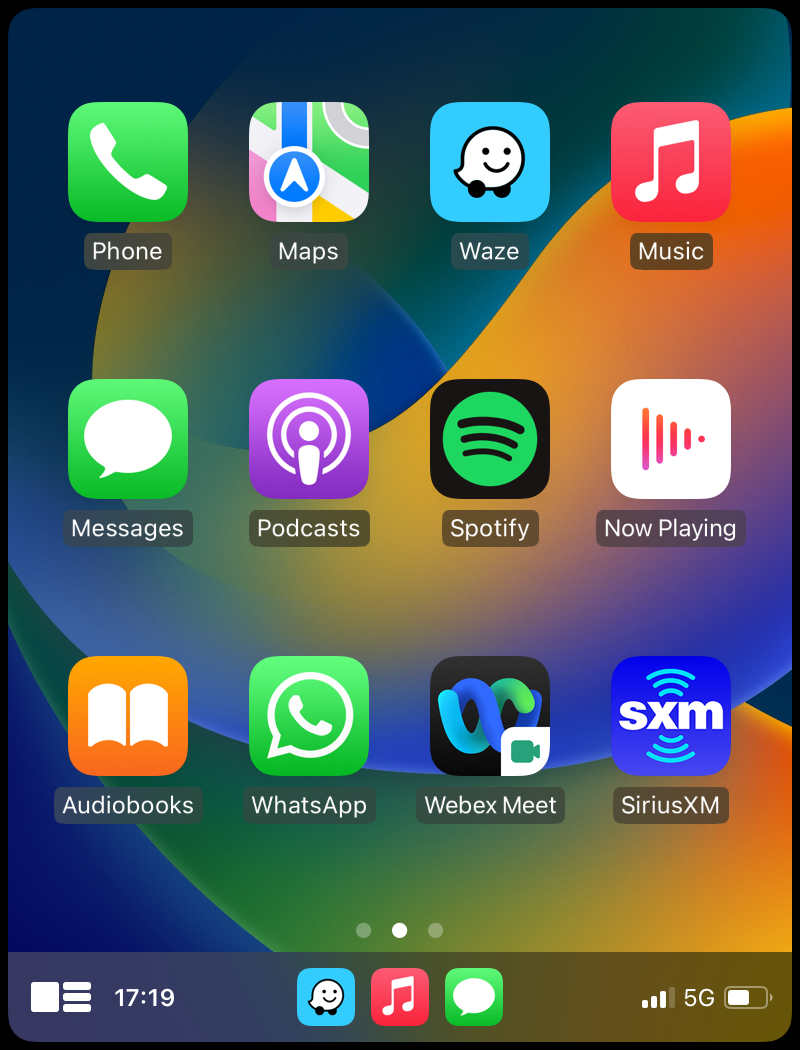Viewport: 800px width, 1050px height.
Task: Open the Audiobooks app
Action: (x=128, y=716)
